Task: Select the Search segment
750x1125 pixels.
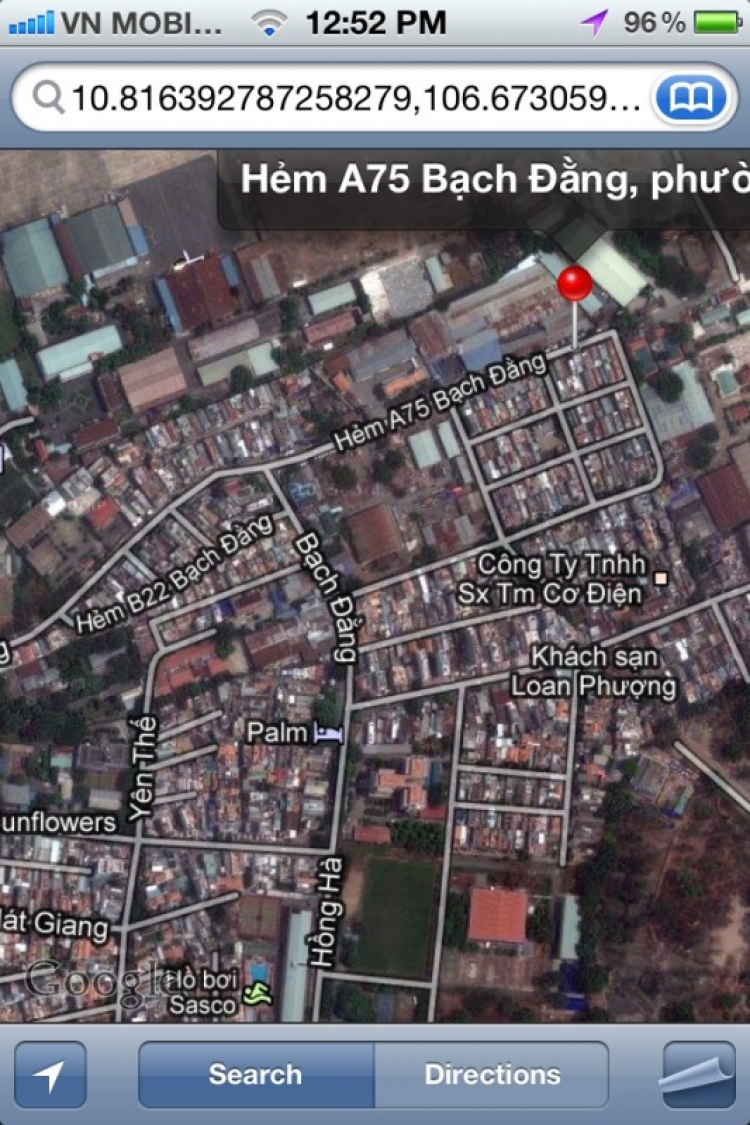Action: click(256, 1075)
